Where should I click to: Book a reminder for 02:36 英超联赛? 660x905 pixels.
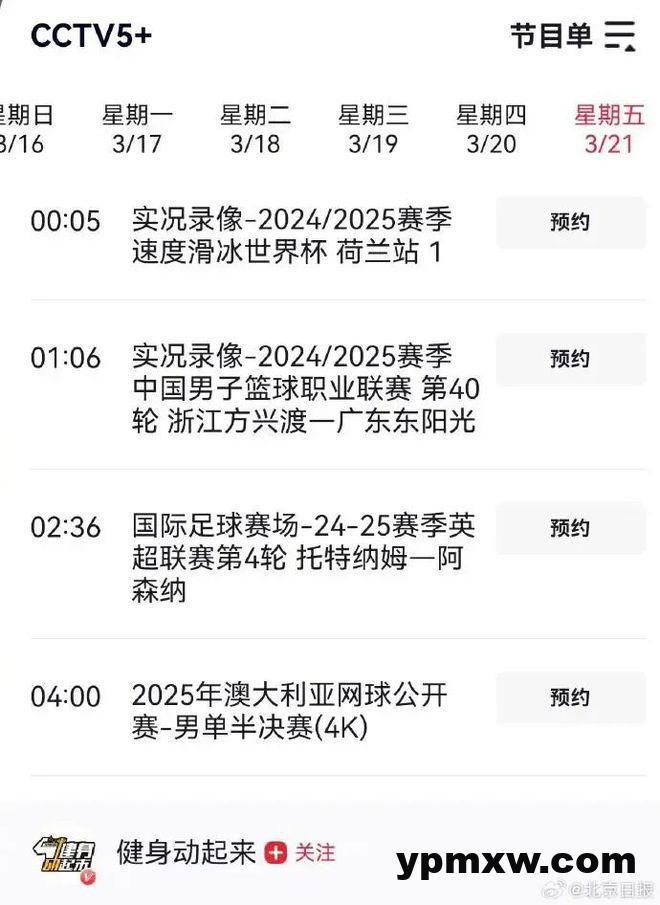tap(570, 528)
